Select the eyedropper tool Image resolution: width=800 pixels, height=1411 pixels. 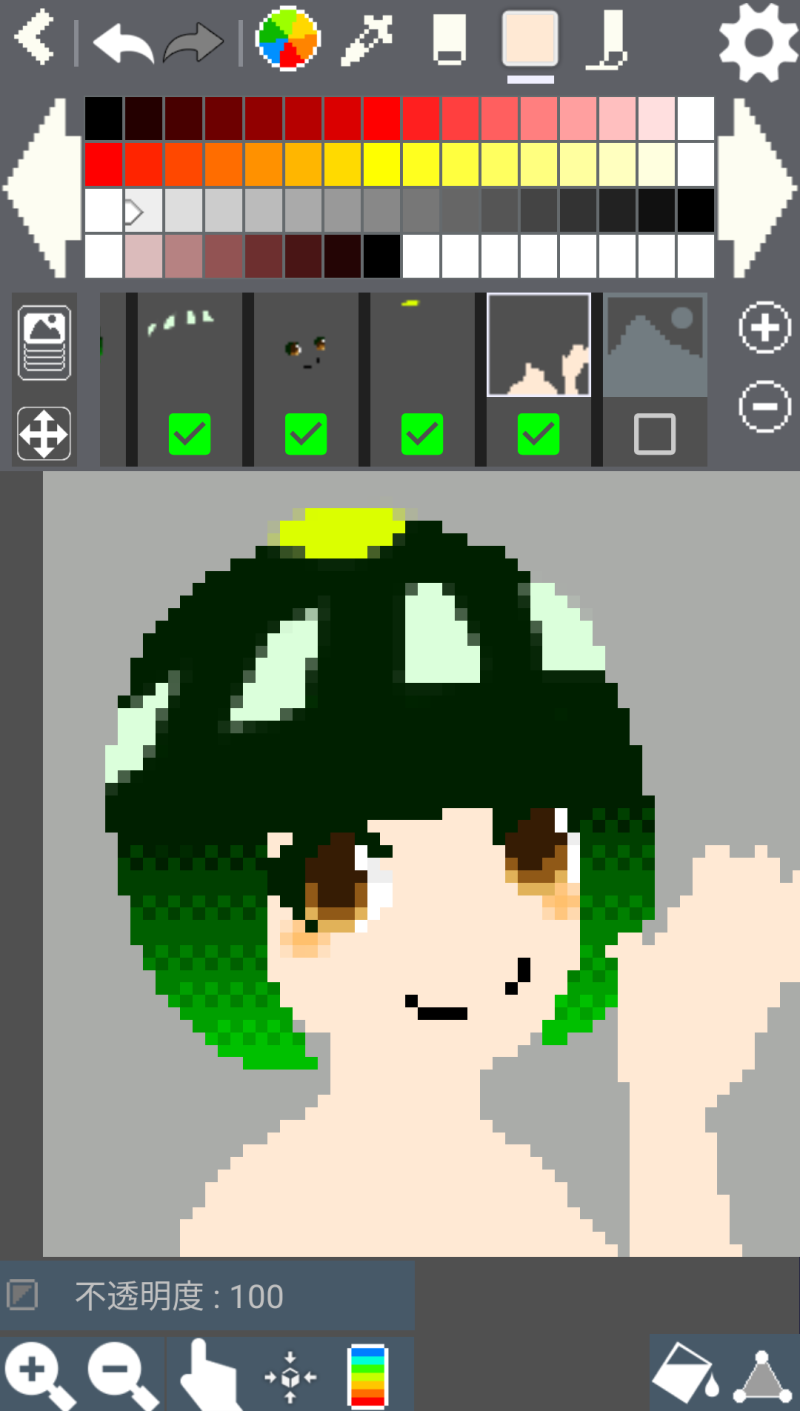coord(366,40)
